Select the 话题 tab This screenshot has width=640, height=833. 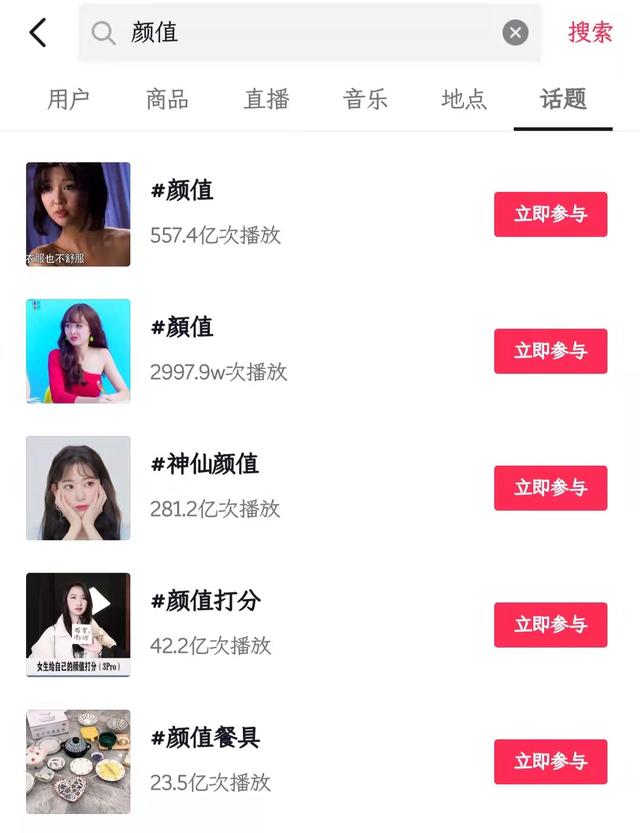(x=563, y=99)
